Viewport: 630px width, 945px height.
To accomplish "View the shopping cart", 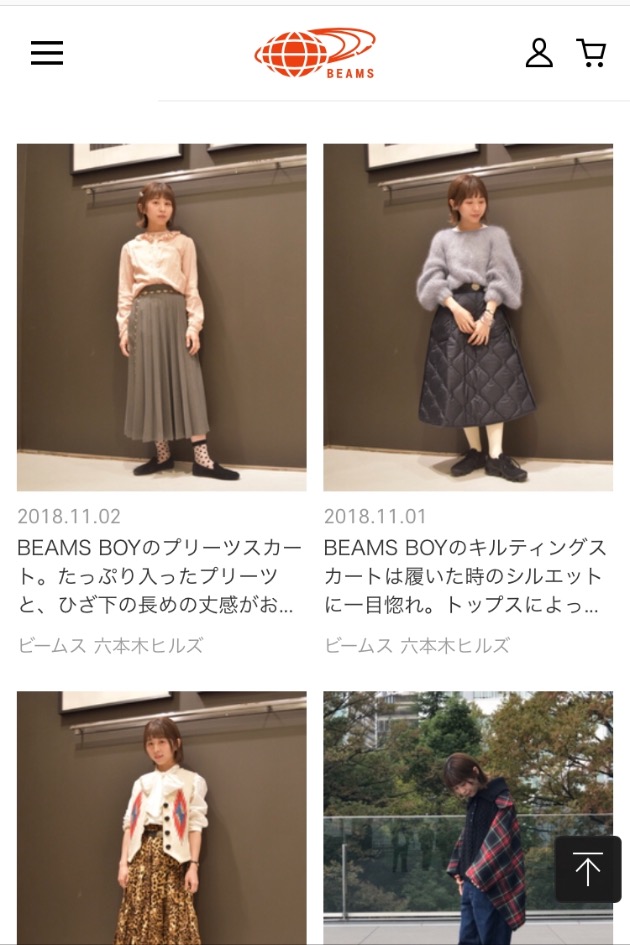I will point(591,53).
